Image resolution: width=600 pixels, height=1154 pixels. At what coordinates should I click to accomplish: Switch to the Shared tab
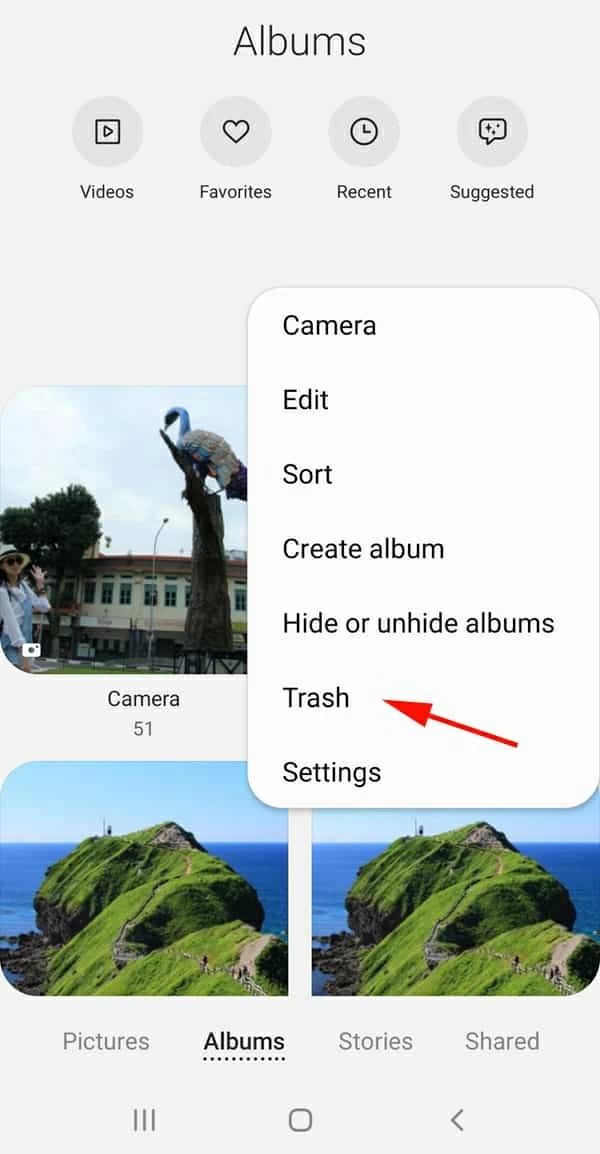(502, 1041)
